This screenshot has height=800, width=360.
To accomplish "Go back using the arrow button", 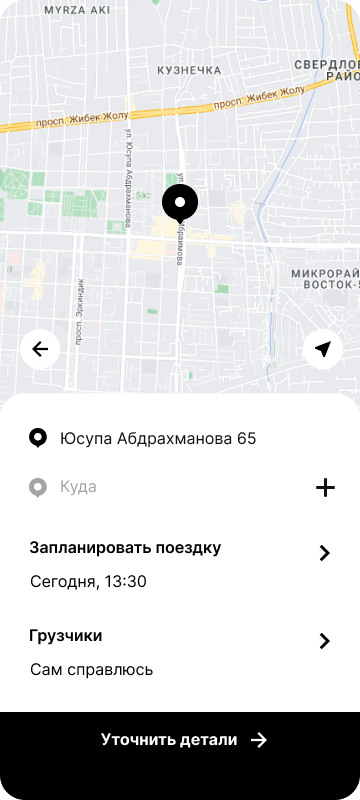I will pos(40,349).
